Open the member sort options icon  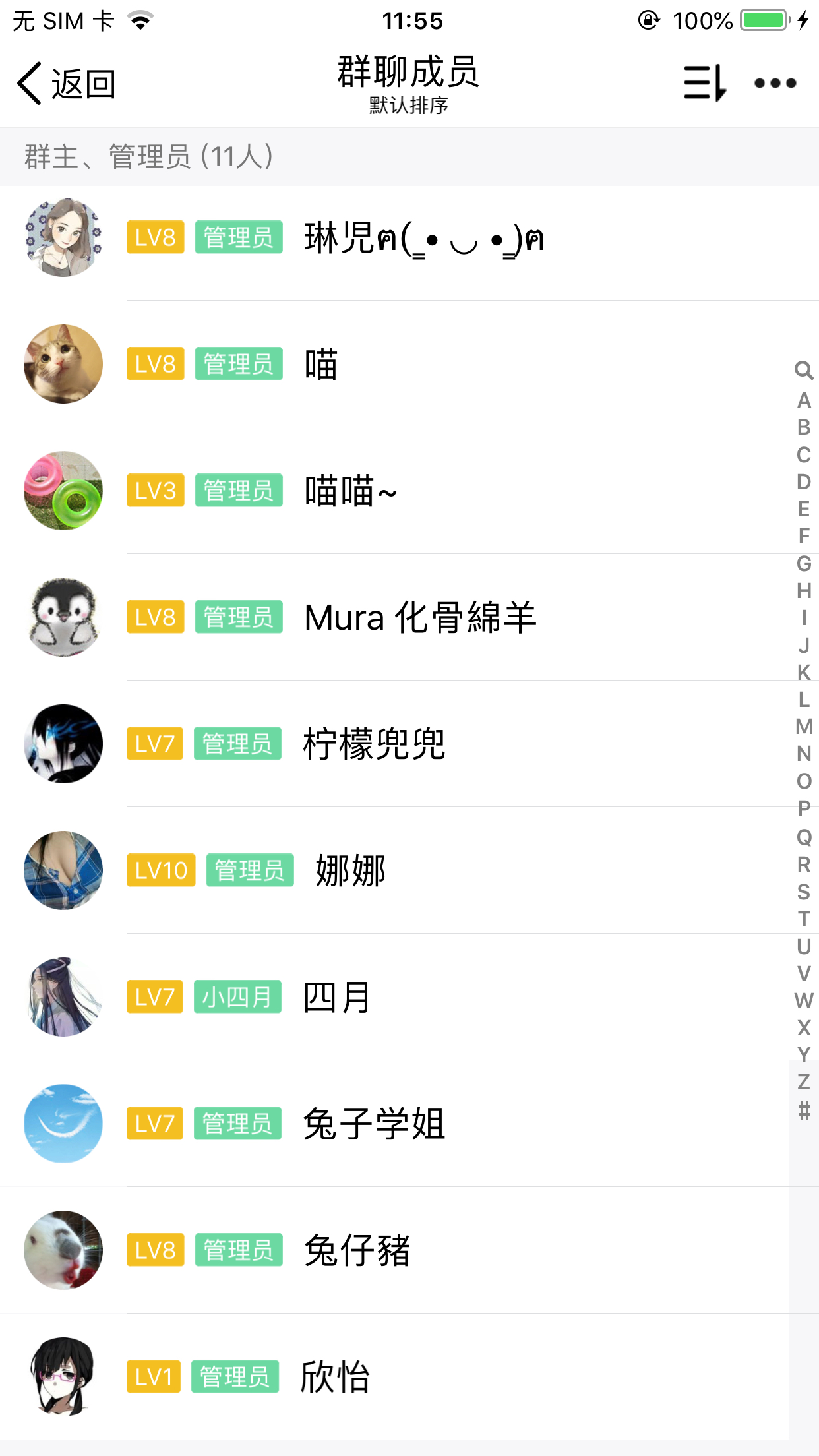pos(704,83)
